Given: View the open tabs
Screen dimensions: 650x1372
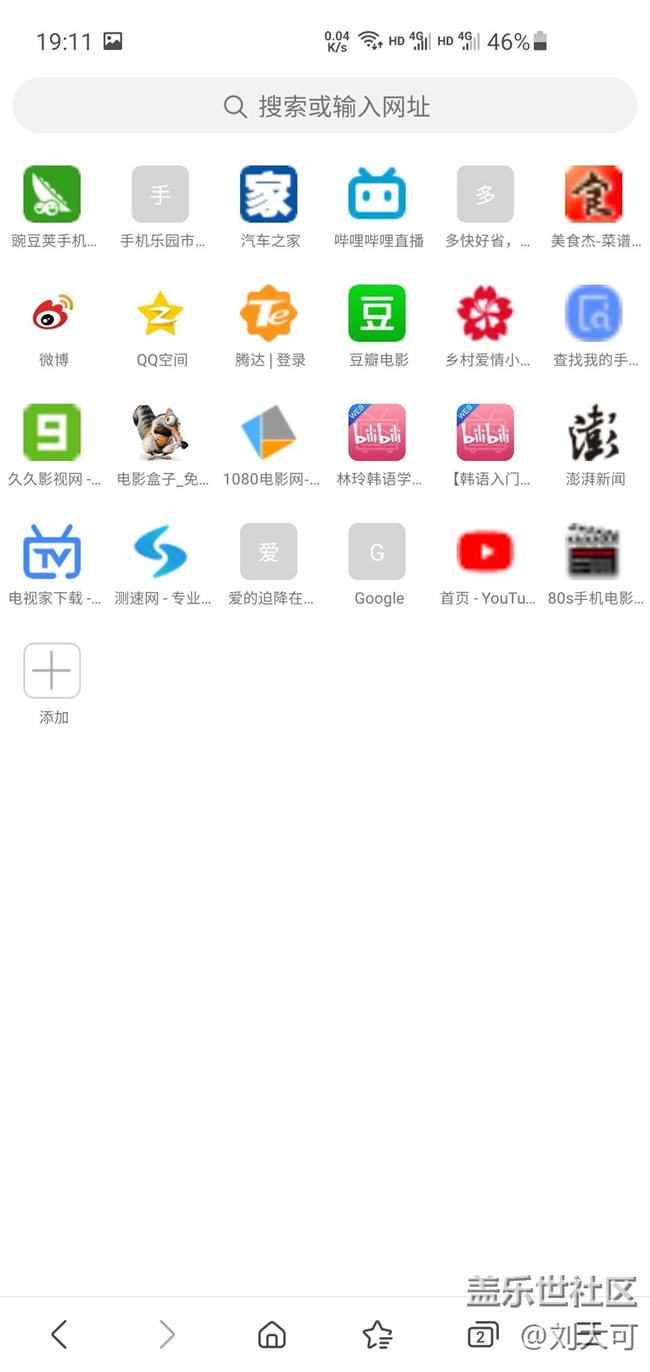Looking at the screenshot, I should click(x=483, y=1334).
